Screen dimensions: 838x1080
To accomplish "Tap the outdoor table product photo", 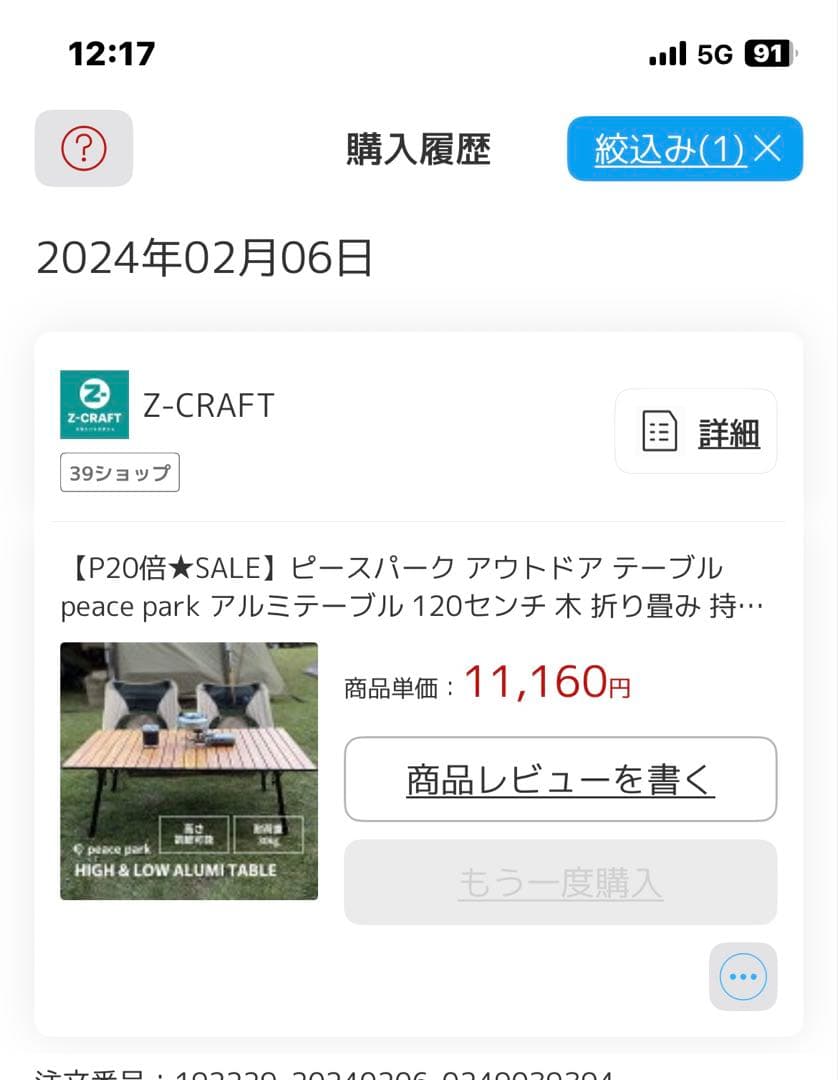I will coord(188,772).
